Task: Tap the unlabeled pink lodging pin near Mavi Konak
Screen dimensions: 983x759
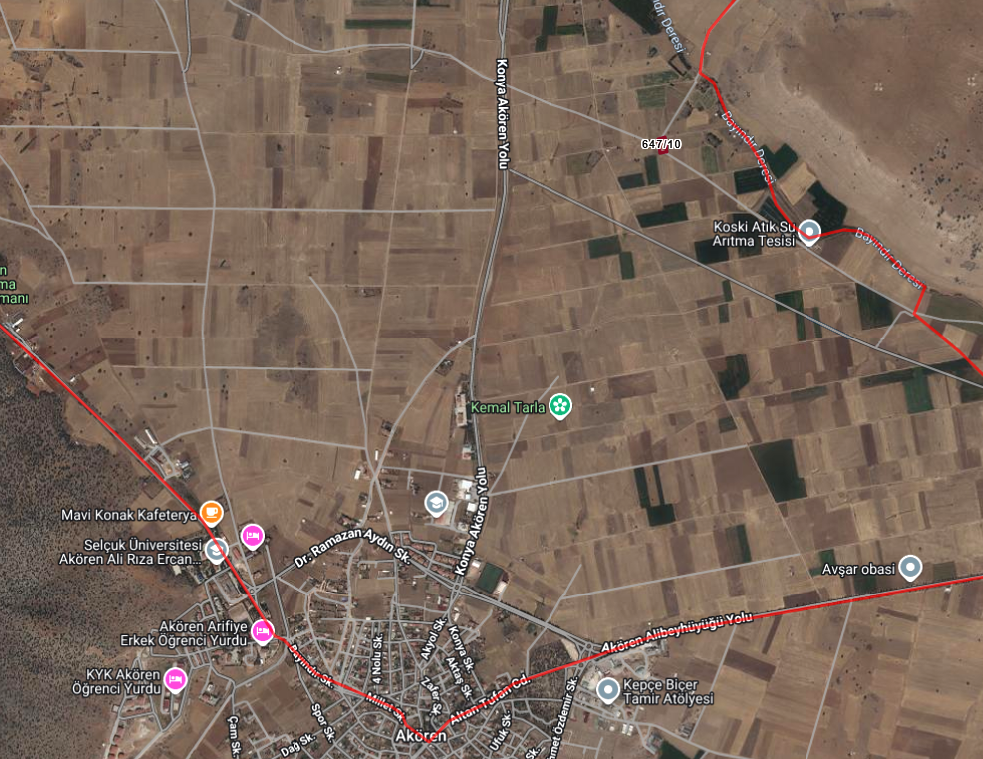Action: pyautogui.click(x=253, y=536)
